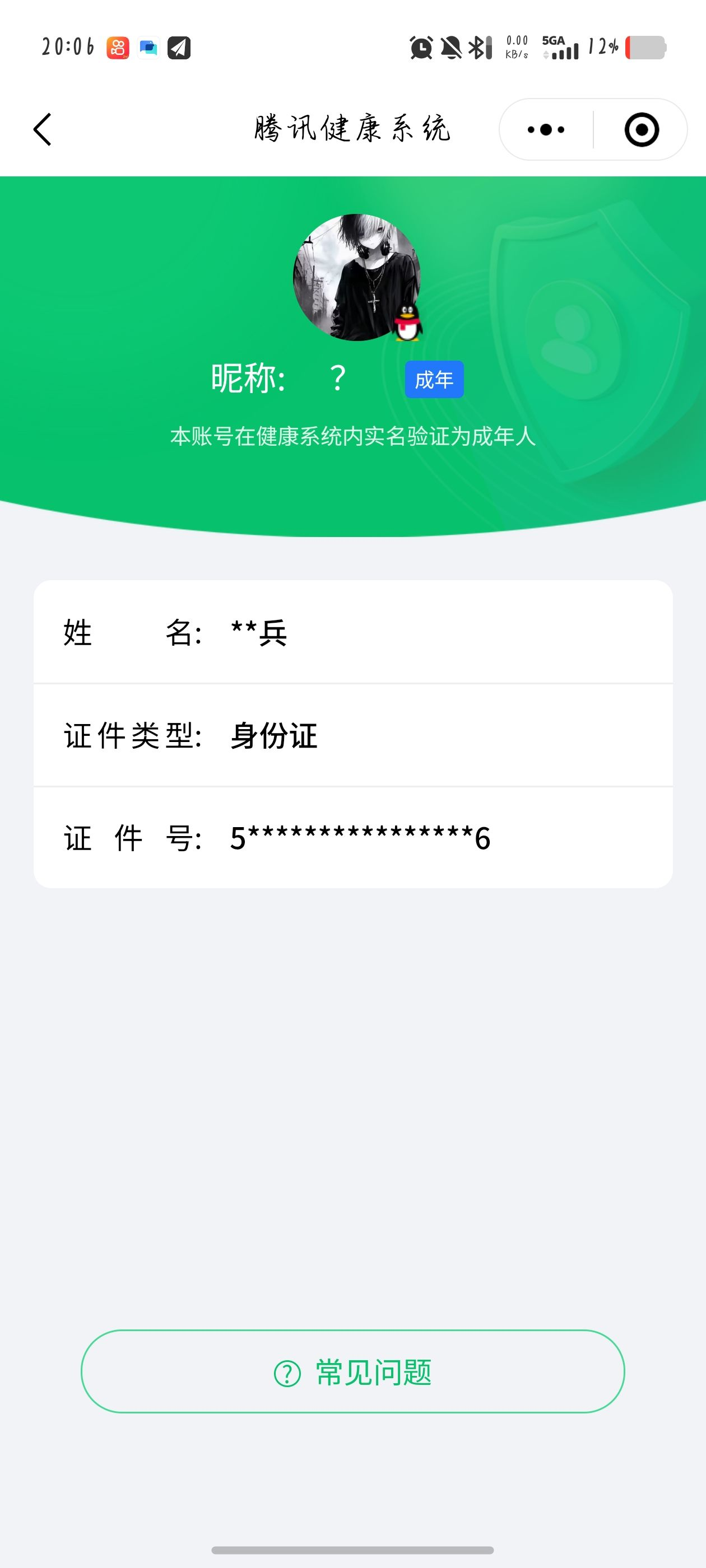This screenshot has width=706, height=1568.
Task: Tap the back arrow to exit
Action: [x=41, y=130]
